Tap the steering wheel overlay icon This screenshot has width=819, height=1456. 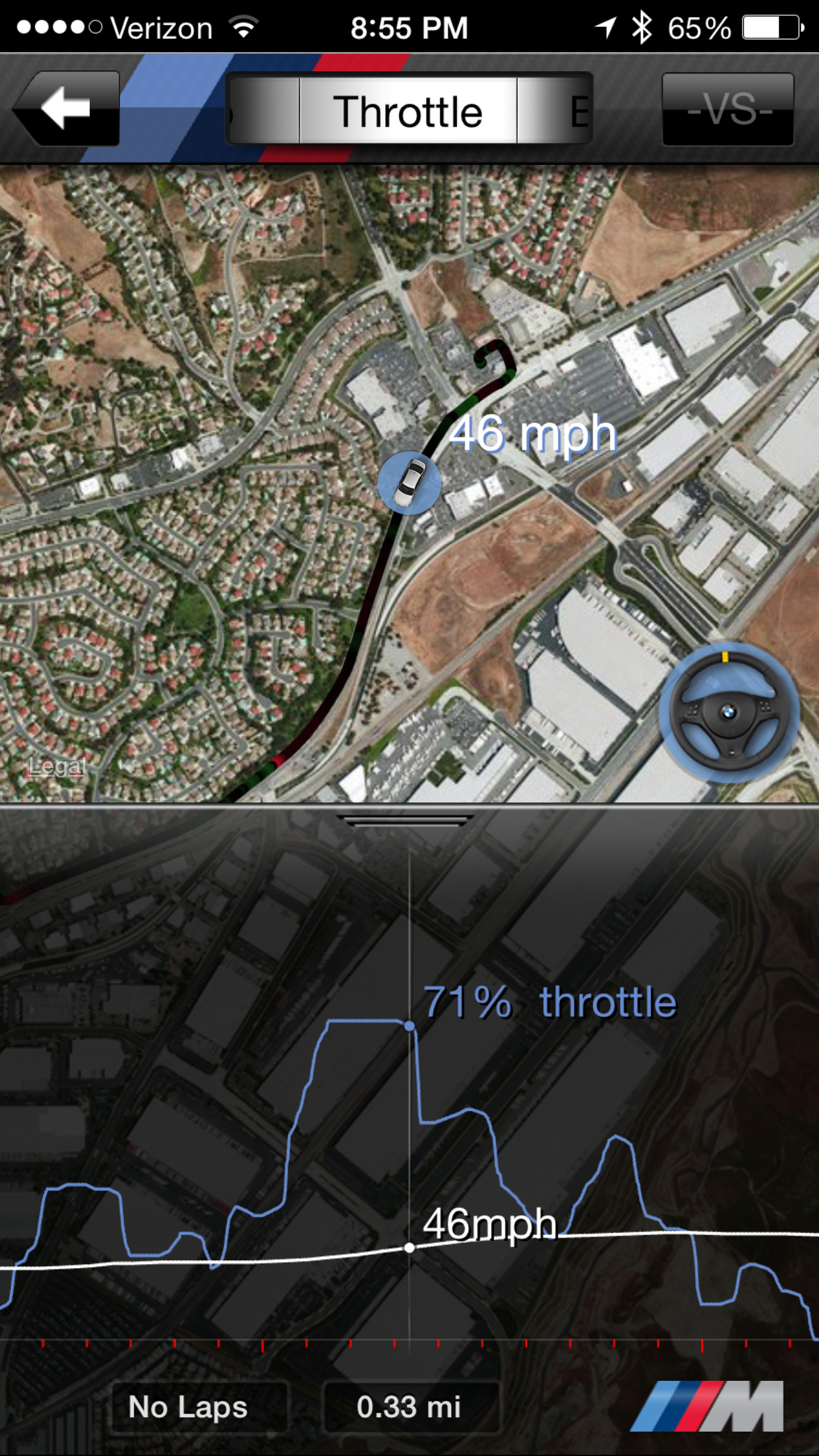pos(729,712)
